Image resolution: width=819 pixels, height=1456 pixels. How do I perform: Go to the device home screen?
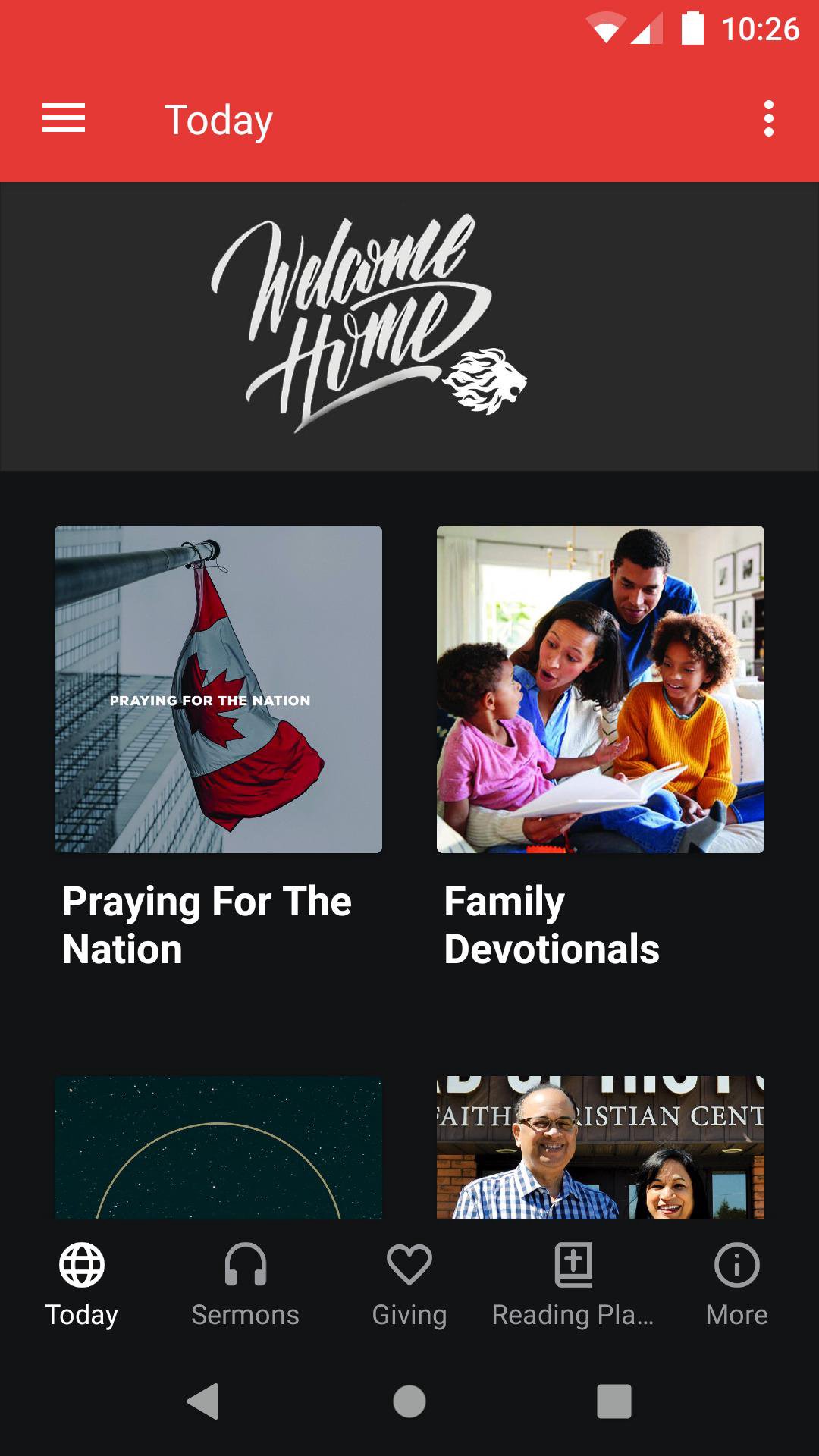point(409,1401)
